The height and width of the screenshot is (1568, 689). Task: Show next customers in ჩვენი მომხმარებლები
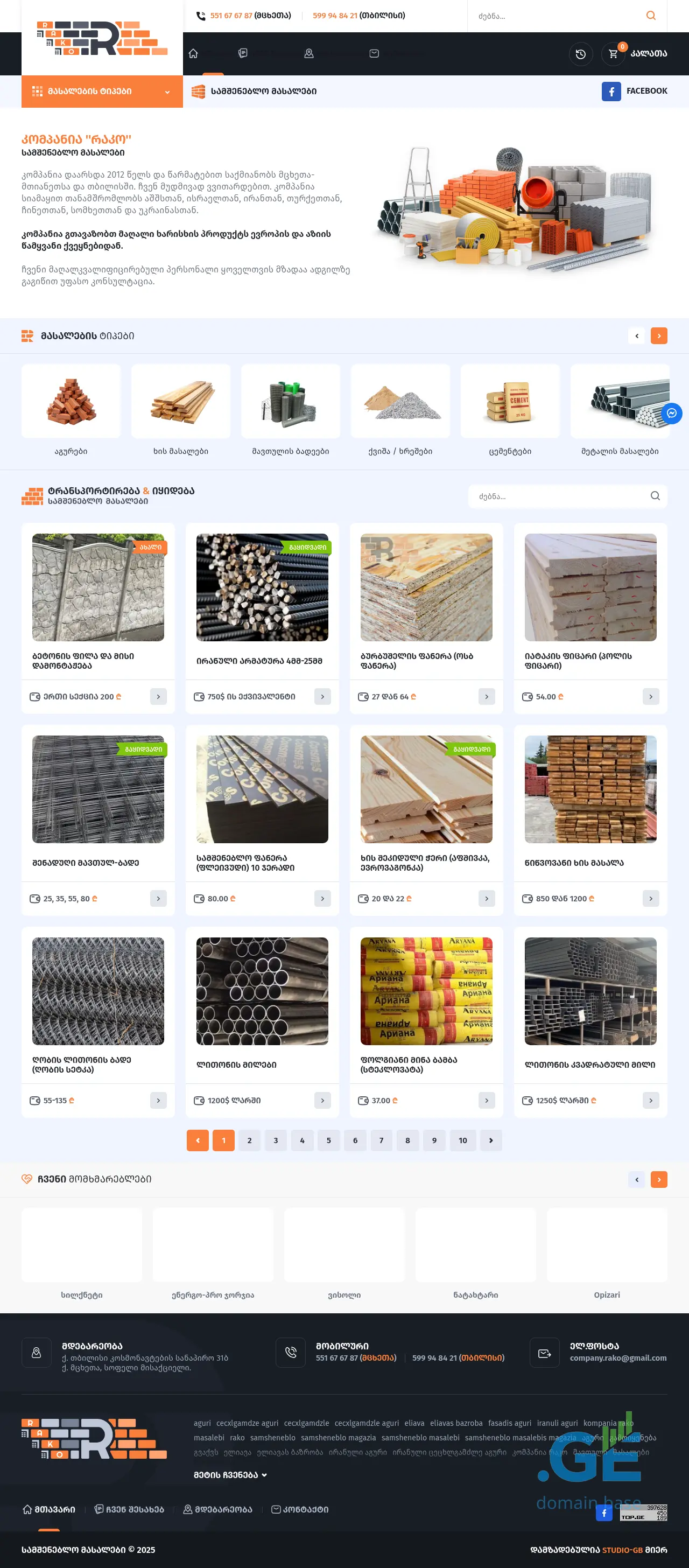[658, 1179]
